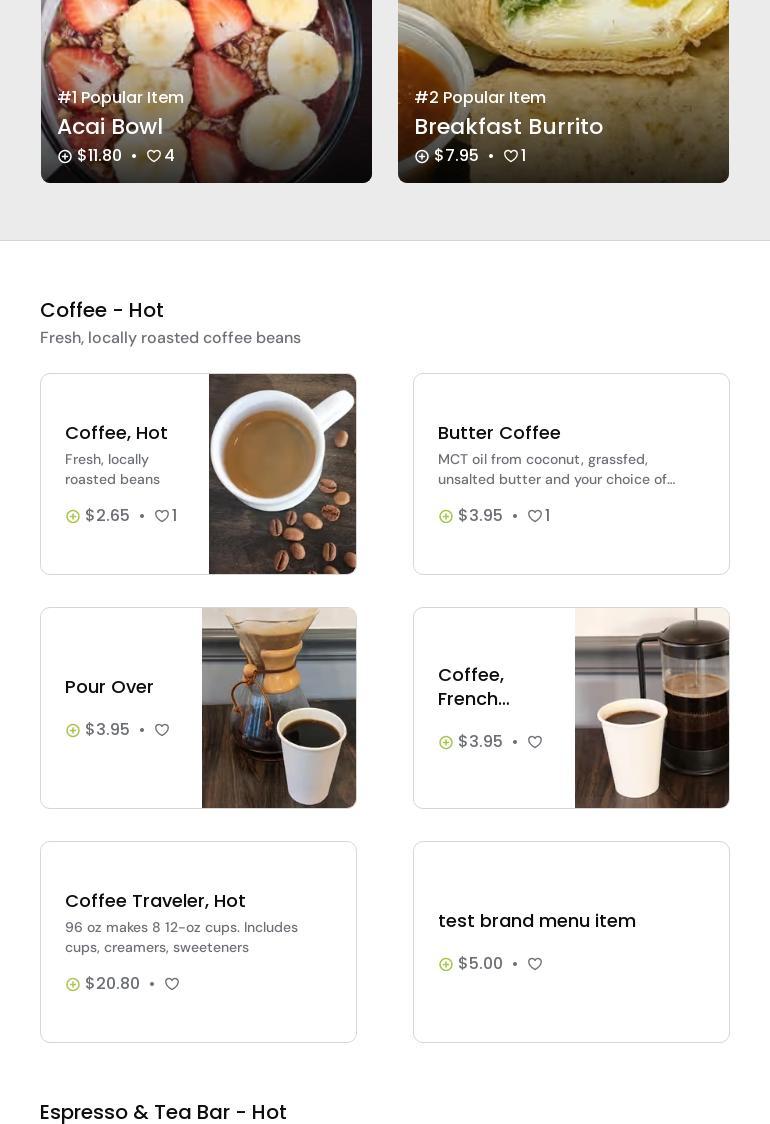Add test brand menu item to order
Screen dimensions: 770x1124
click(446, 964)
